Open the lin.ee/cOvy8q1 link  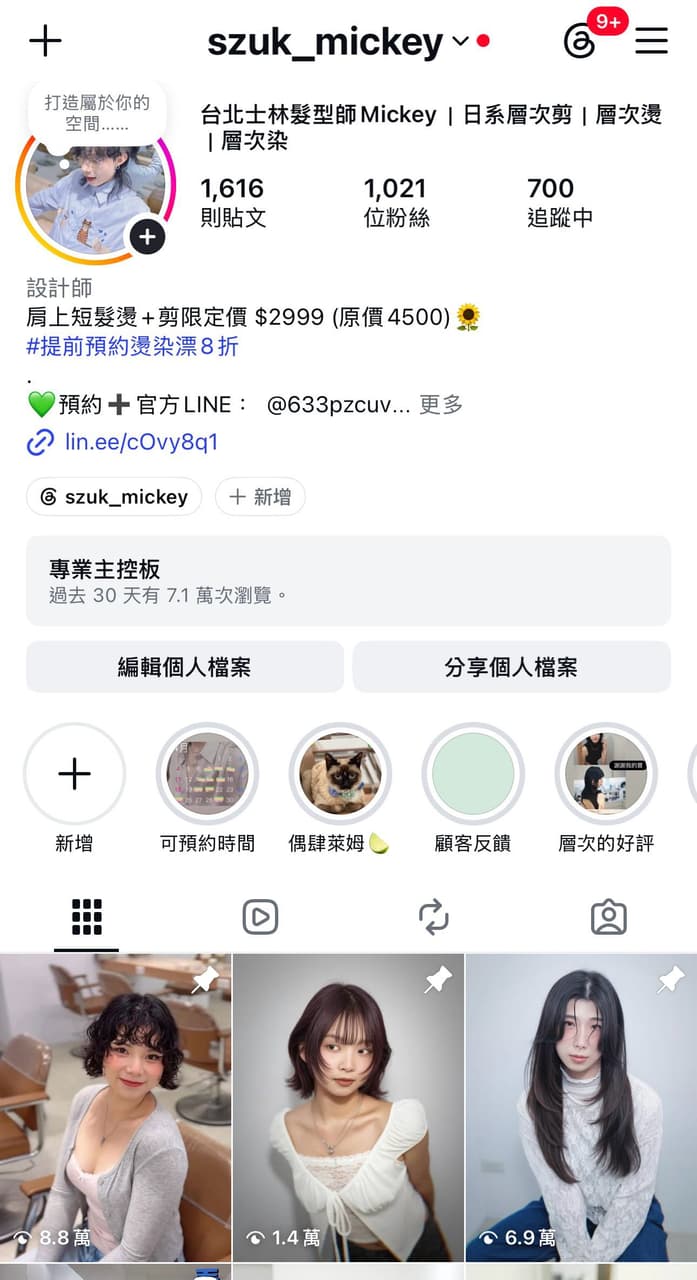coord(141,442)
